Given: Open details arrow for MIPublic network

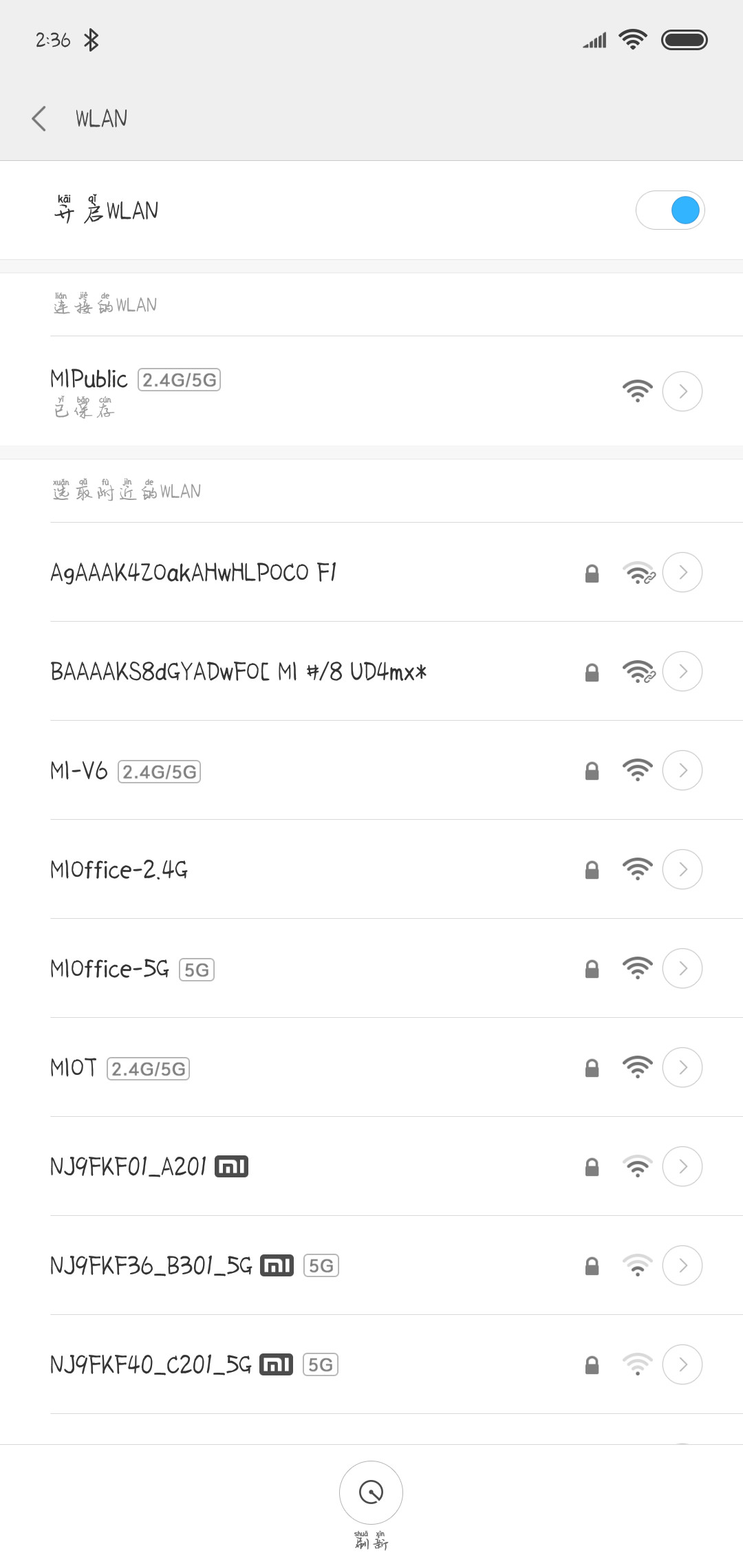Looking at the screenshot, I should [x=682, y=391].
